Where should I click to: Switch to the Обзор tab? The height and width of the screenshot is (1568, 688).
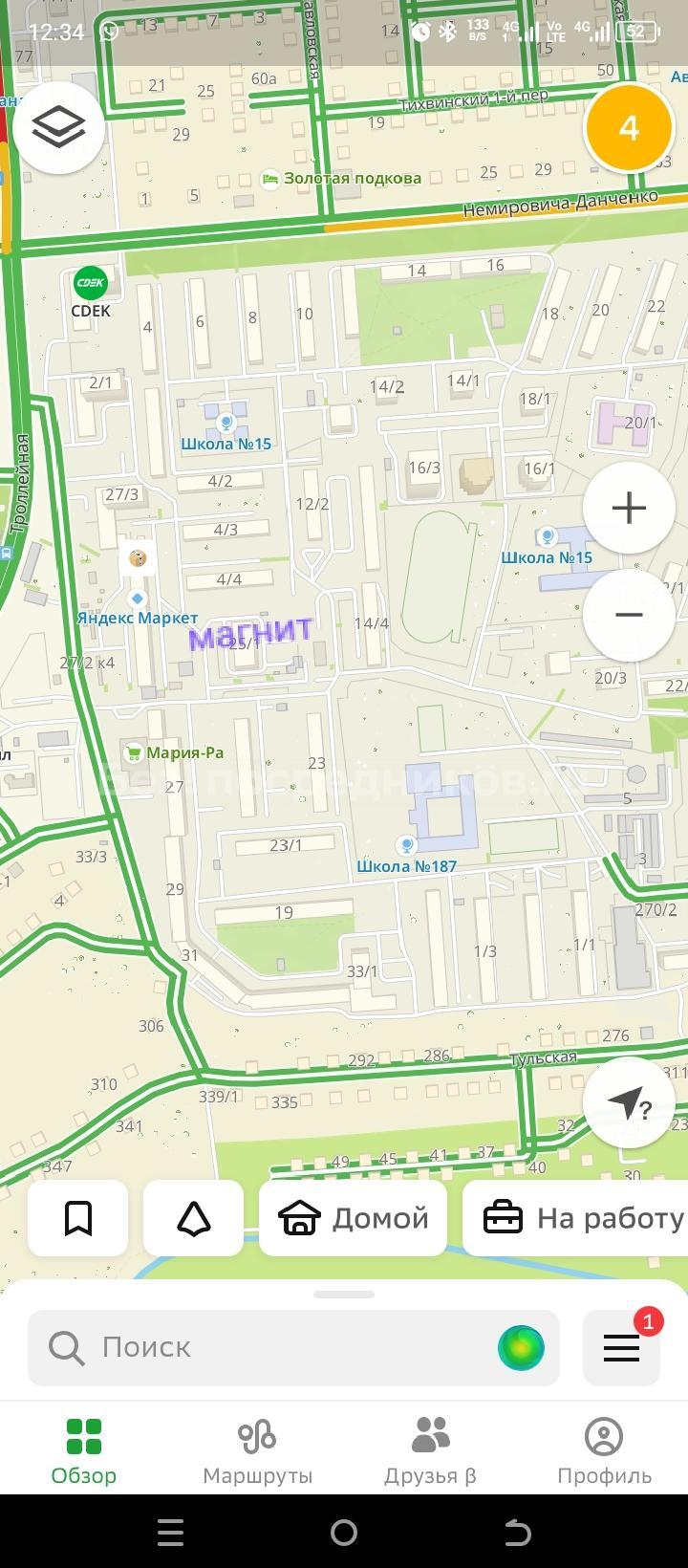[84, 1450]
